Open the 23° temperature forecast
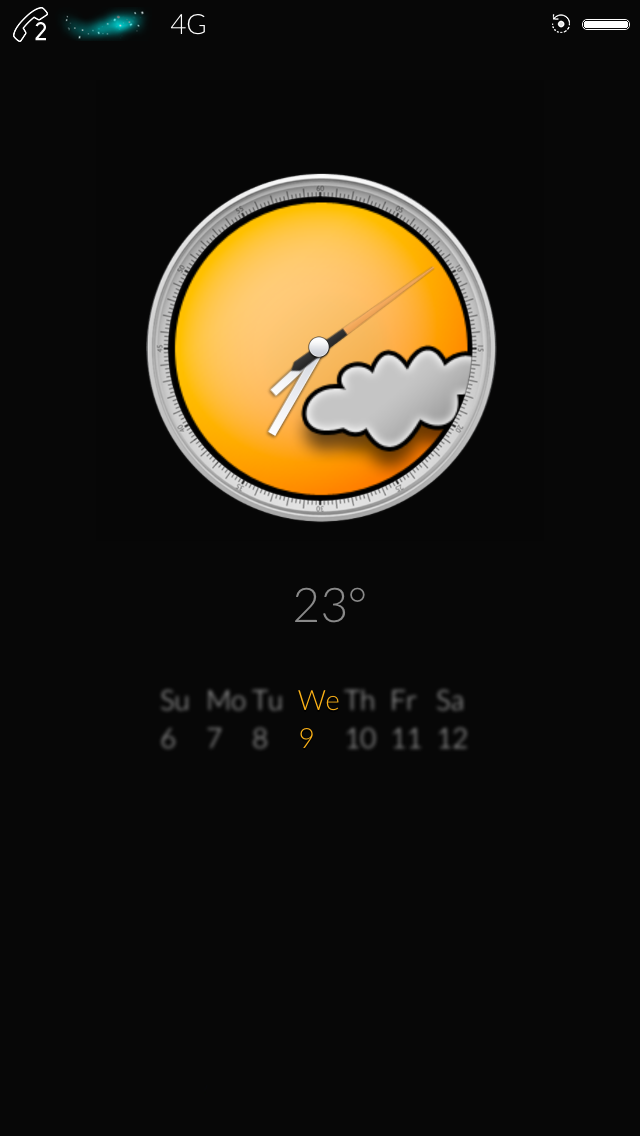 (330, 605)
